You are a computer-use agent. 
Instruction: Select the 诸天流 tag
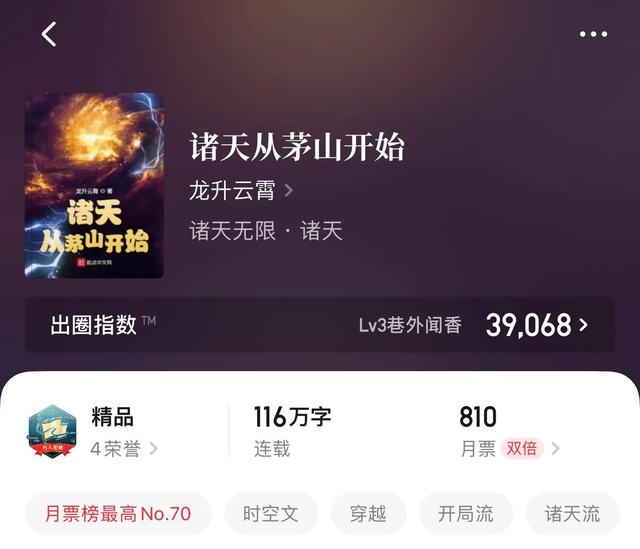pyautogui.click(x=572, y=514)
